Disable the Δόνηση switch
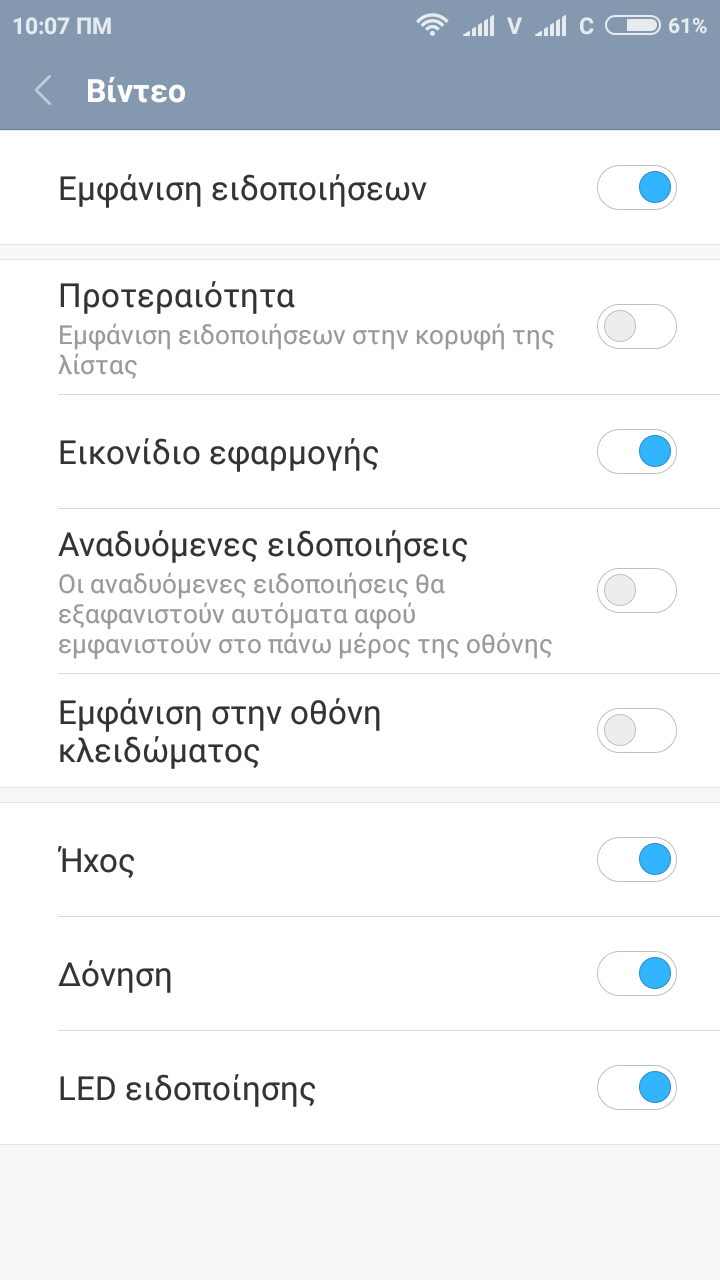This screenshot has height=1280, width=720. (x=636, y=973)
